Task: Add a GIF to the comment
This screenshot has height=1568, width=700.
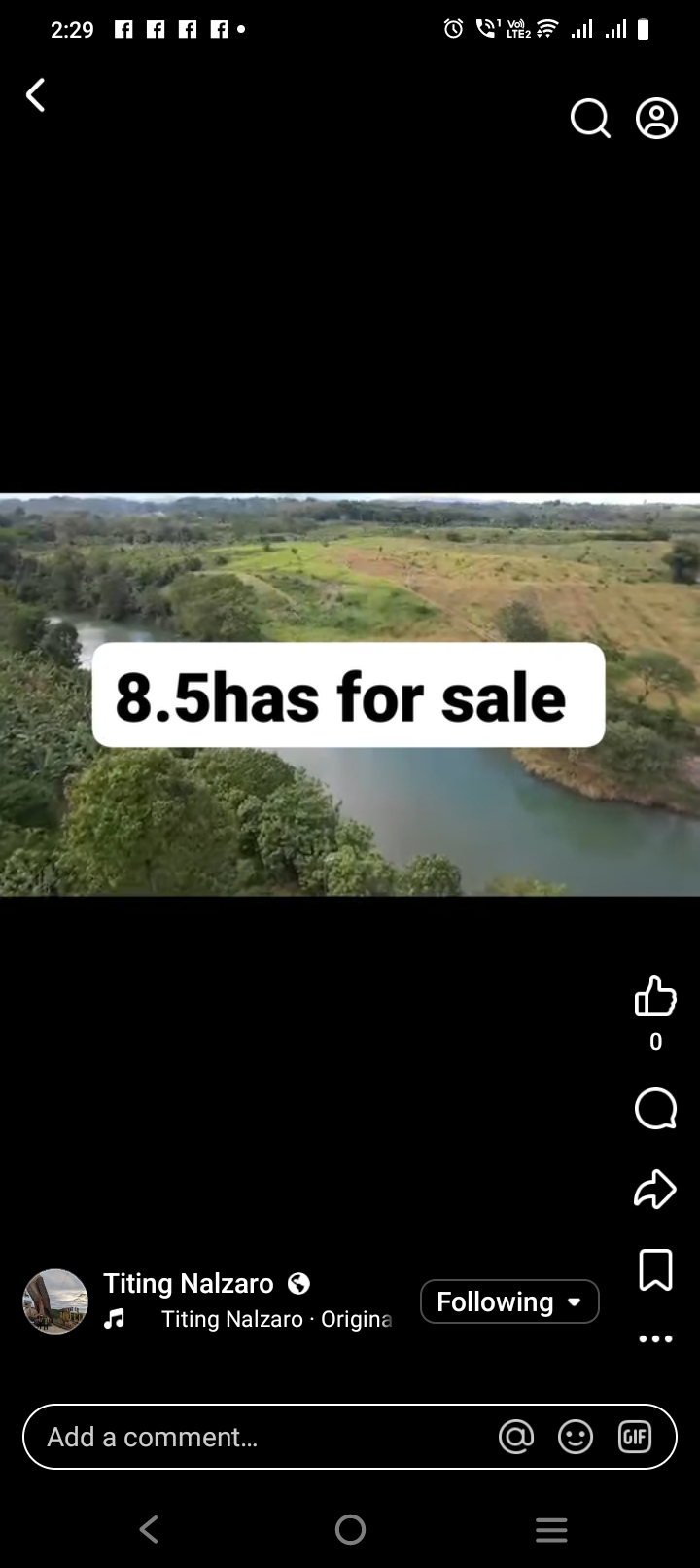Action: click(x=635, y=1437)
